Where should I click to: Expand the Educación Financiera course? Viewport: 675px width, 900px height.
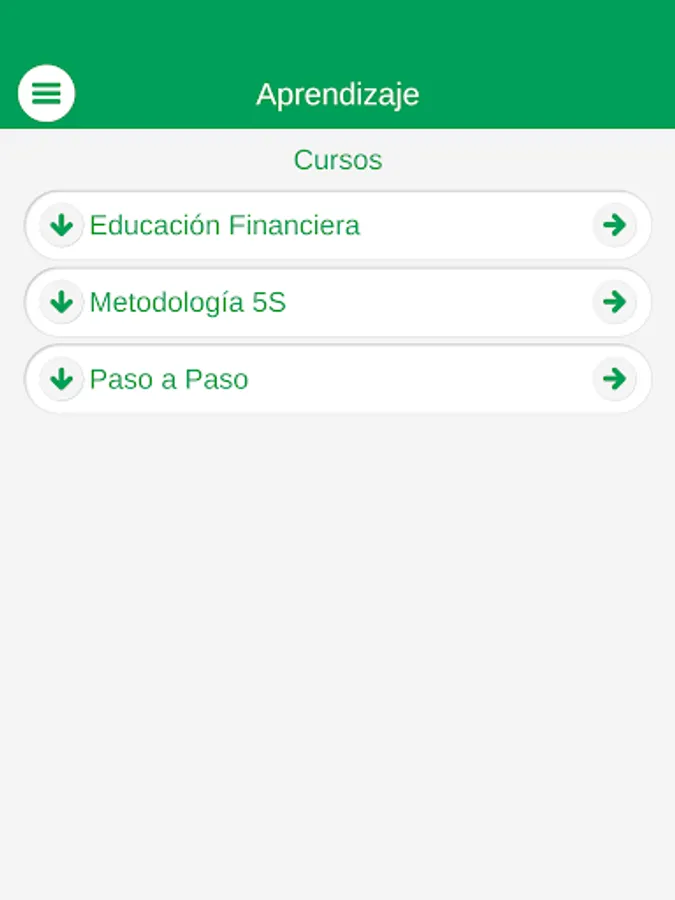(x=62, y=225)
